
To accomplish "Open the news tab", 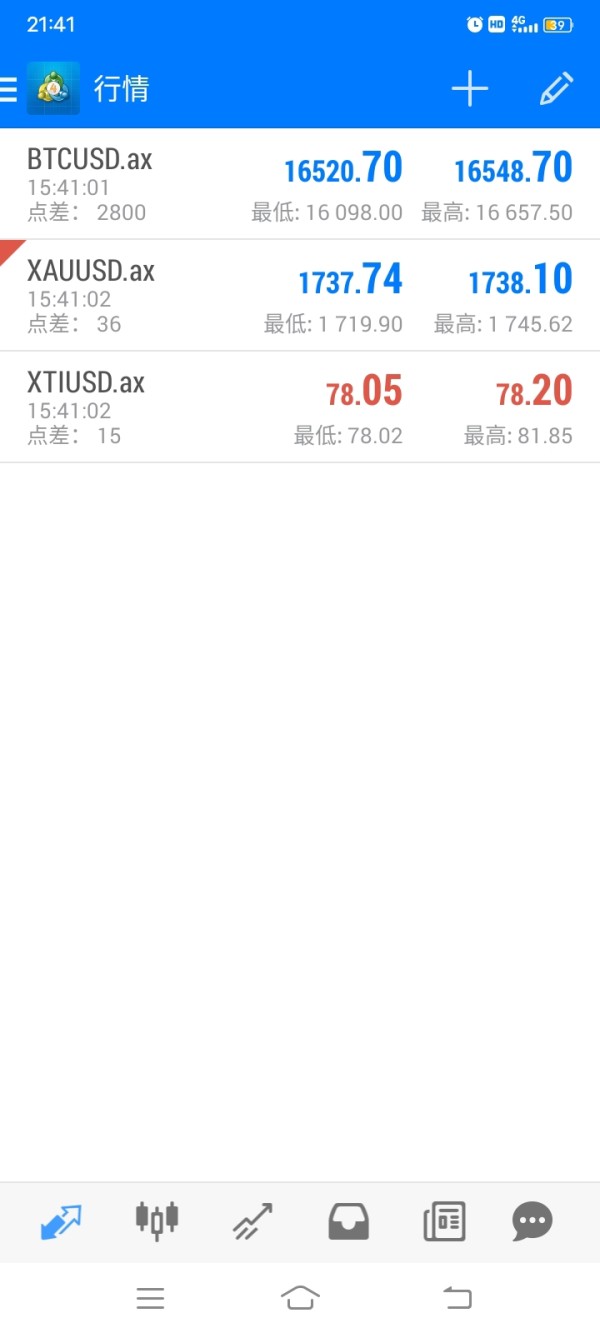I will [444, 1221].
